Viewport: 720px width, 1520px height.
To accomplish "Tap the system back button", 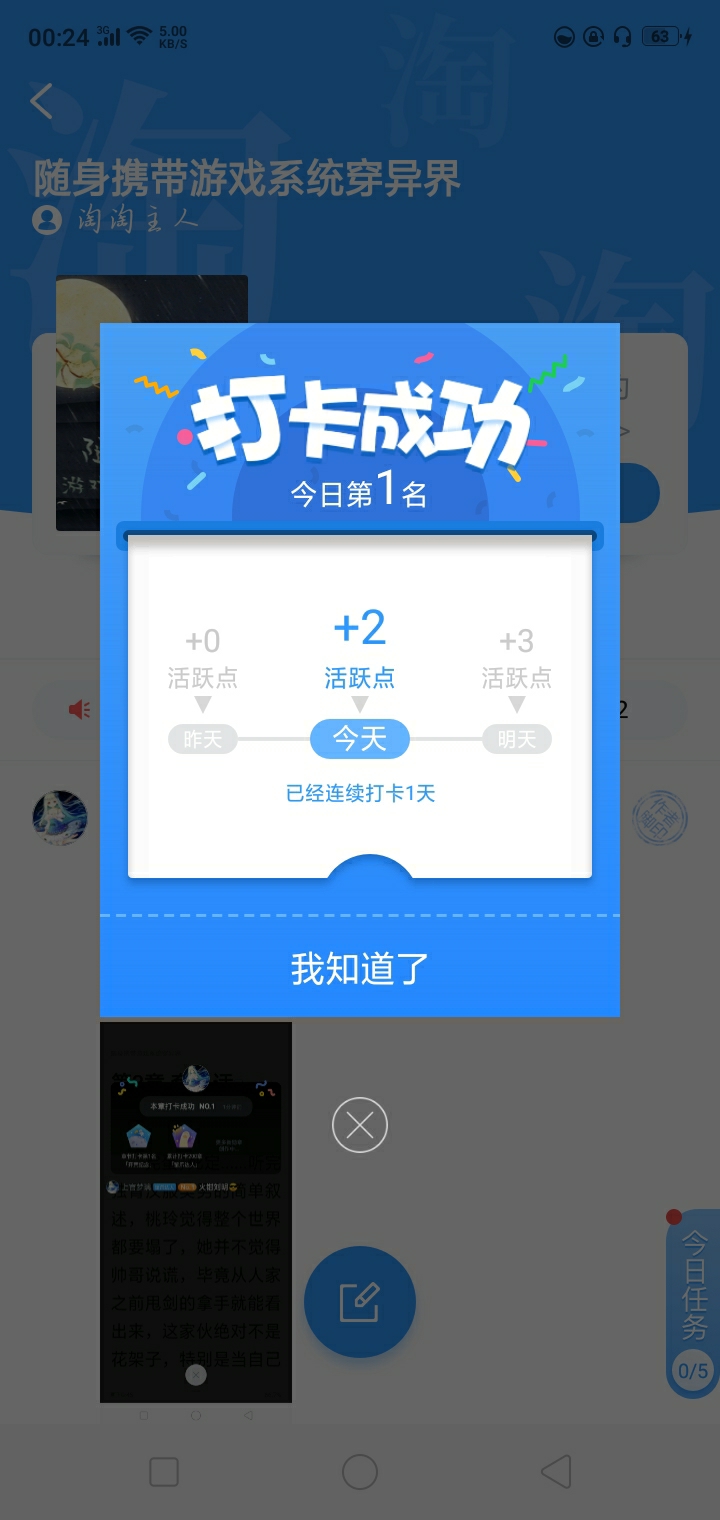I will pos(555,1472).
